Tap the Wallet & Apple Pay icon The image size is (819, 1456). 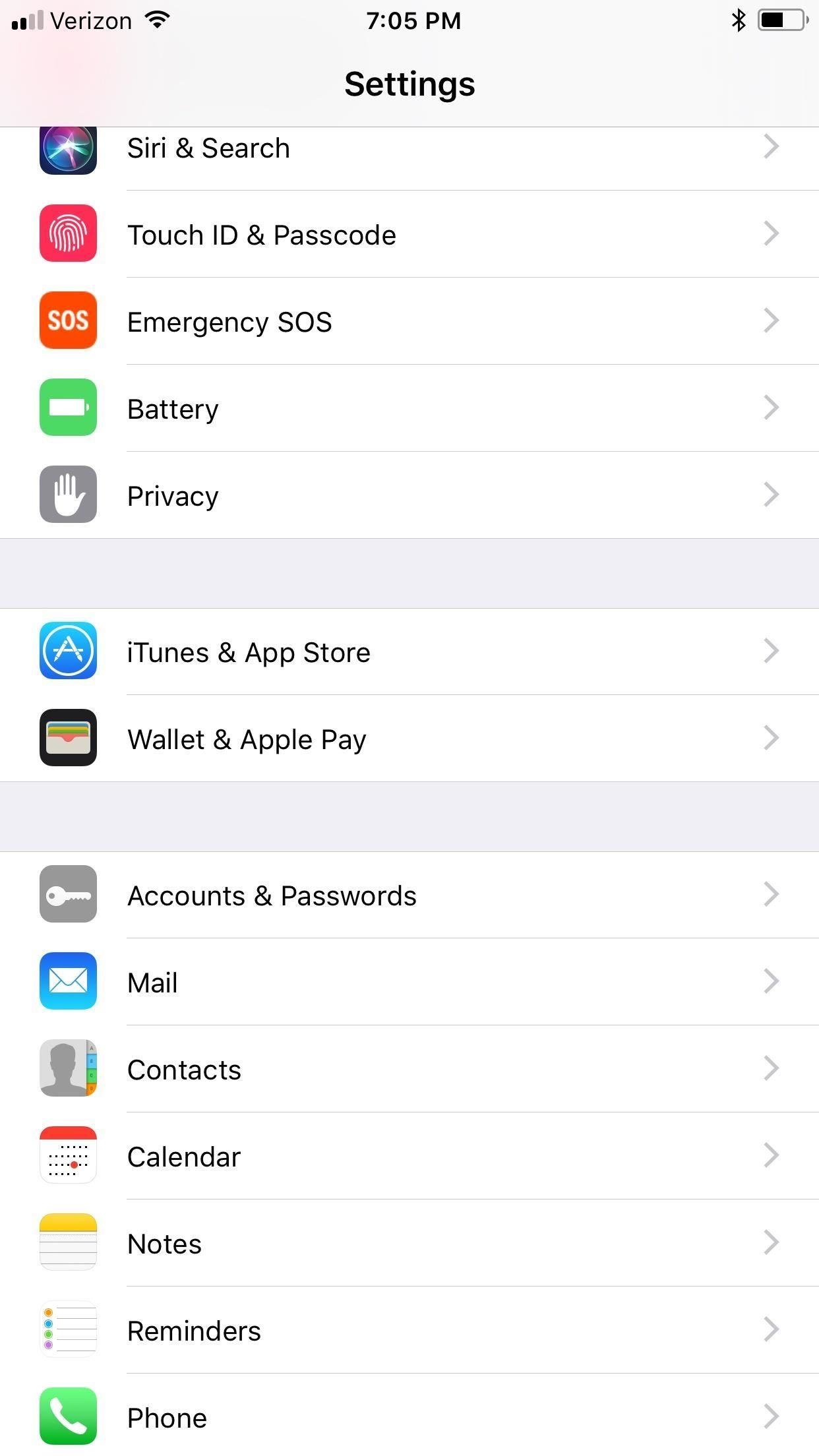pyautogui.click(x=68, y=739)
